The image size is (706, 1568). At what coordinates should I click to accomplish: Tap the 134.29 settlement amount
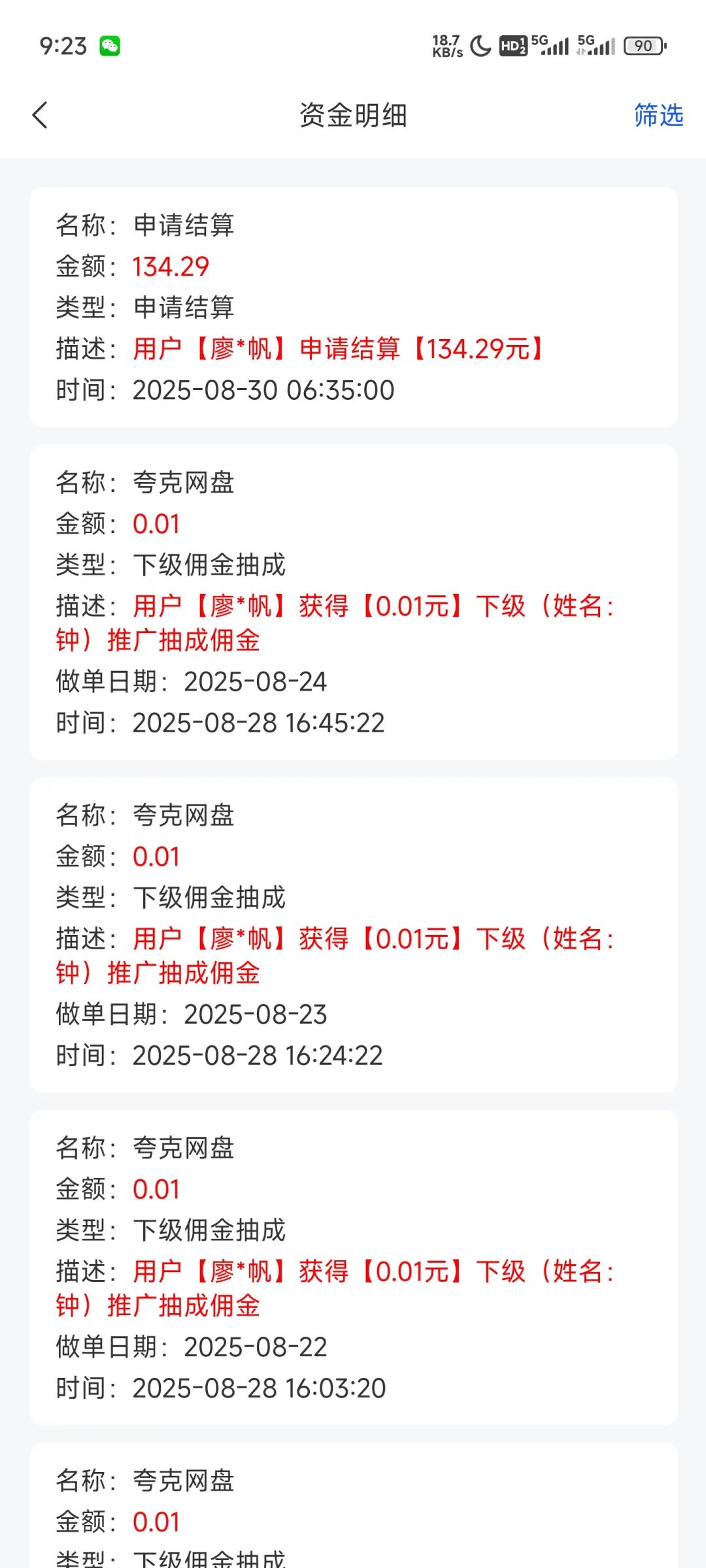(170, 267)
